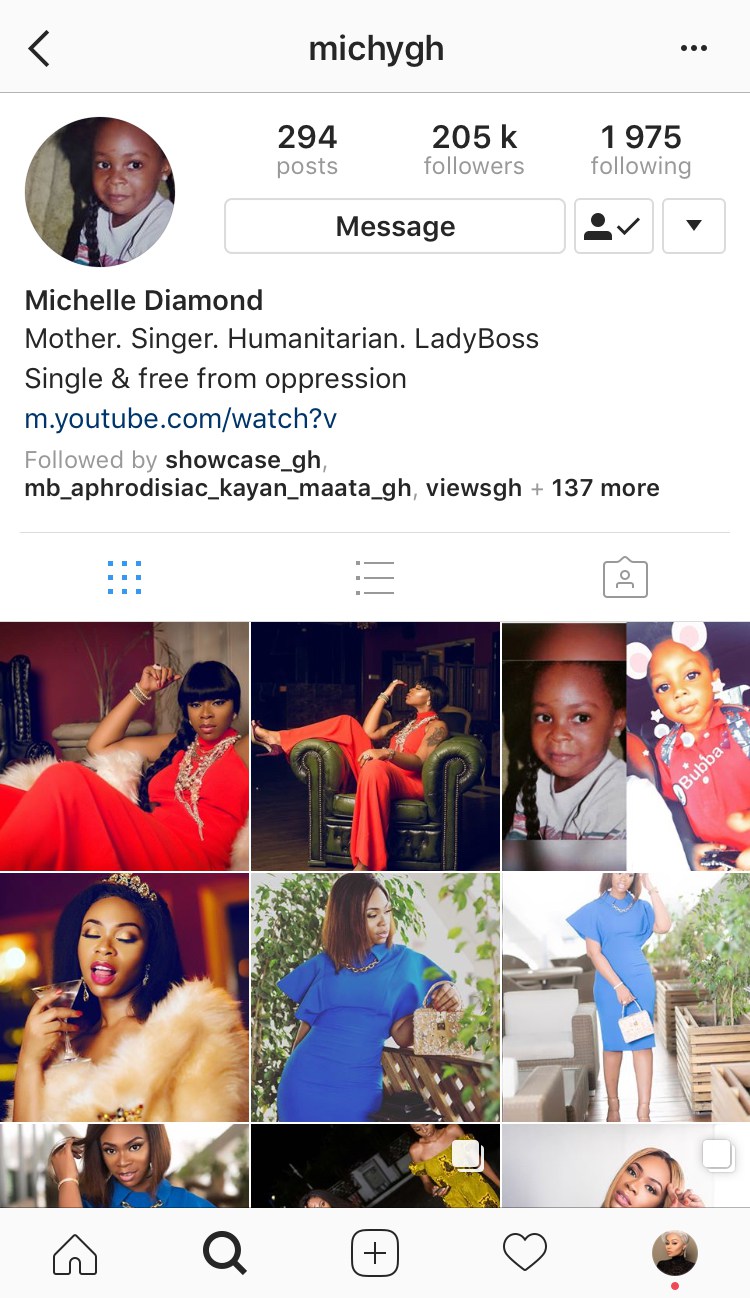
Task: Message Michelle Diamond
Action: (395, 227)
